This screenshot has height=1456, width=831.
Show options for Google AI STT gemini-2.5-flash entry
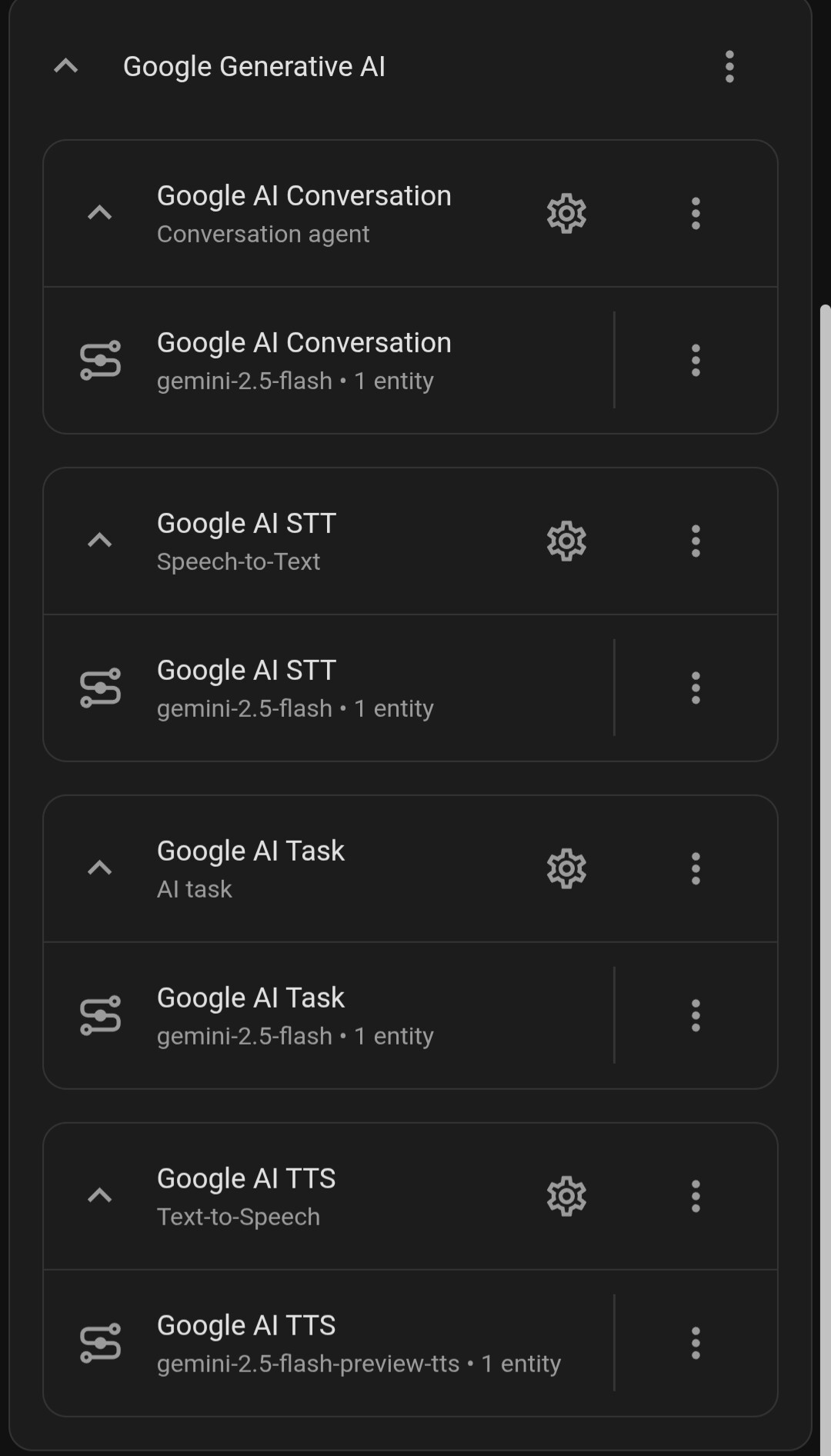point(696,688)
